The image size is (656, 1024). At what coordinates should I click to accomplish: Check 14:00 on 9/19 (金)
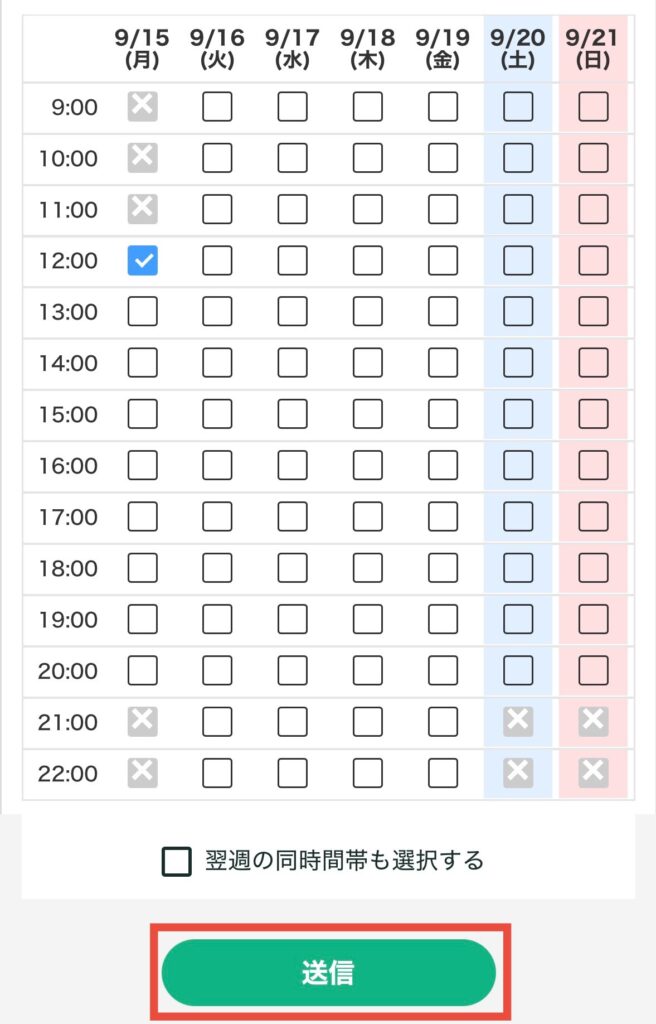pos(442,363)
